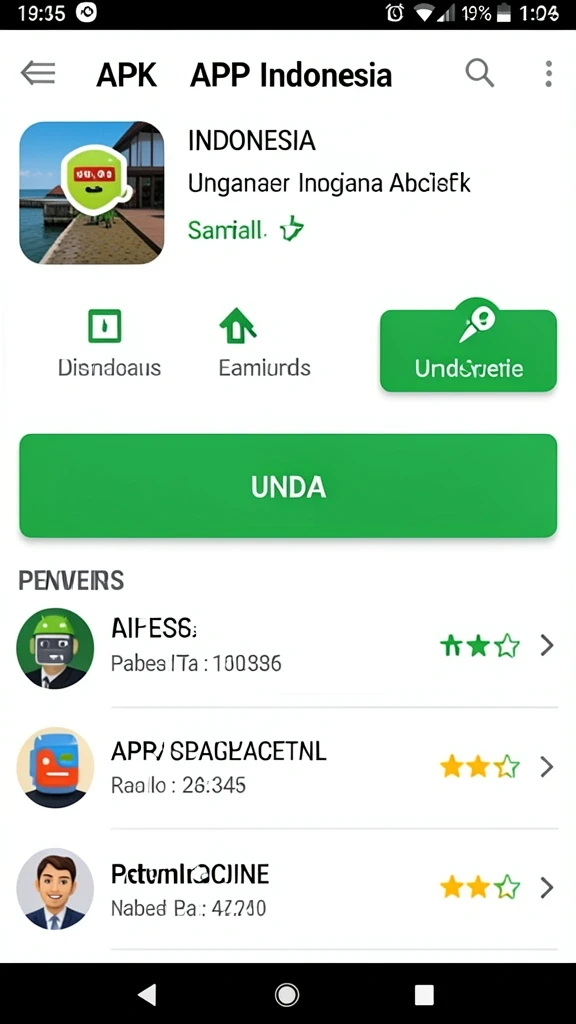
Task: Tap the Disndoaus option
Action: point(108,344)
